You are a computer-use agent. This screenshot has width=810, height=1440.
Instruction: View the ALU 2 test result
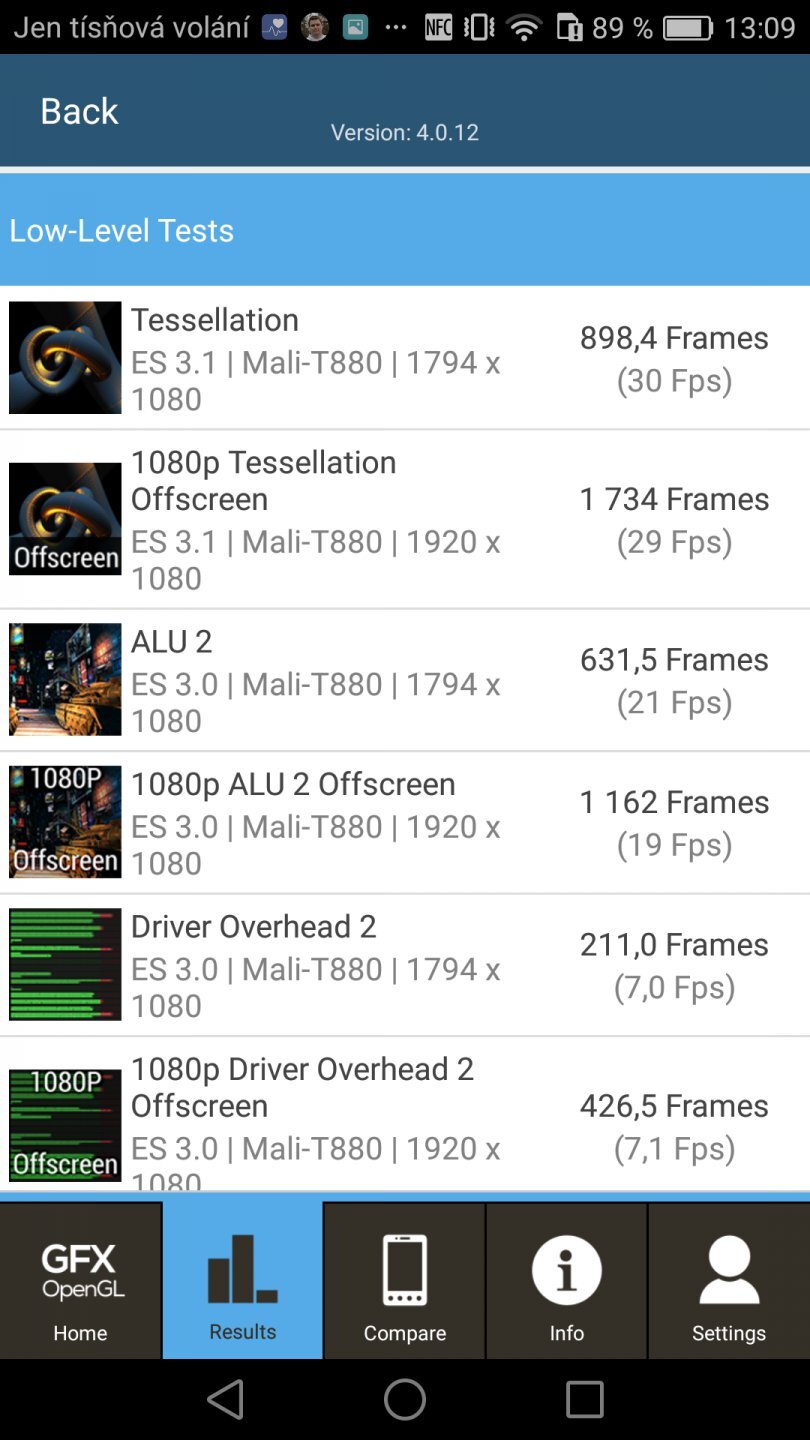click(x=404, y=680)
